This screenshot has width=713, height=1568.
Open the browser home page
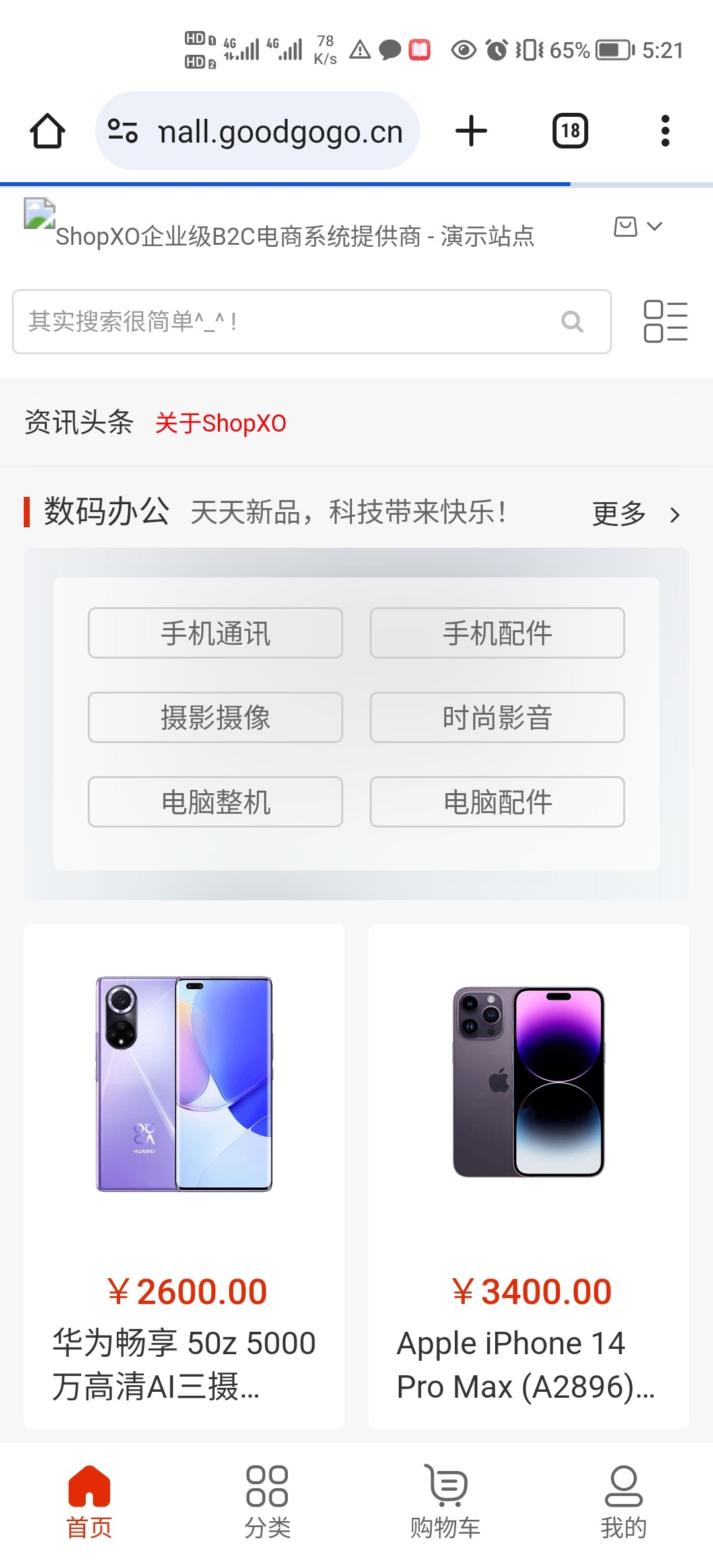48,131
